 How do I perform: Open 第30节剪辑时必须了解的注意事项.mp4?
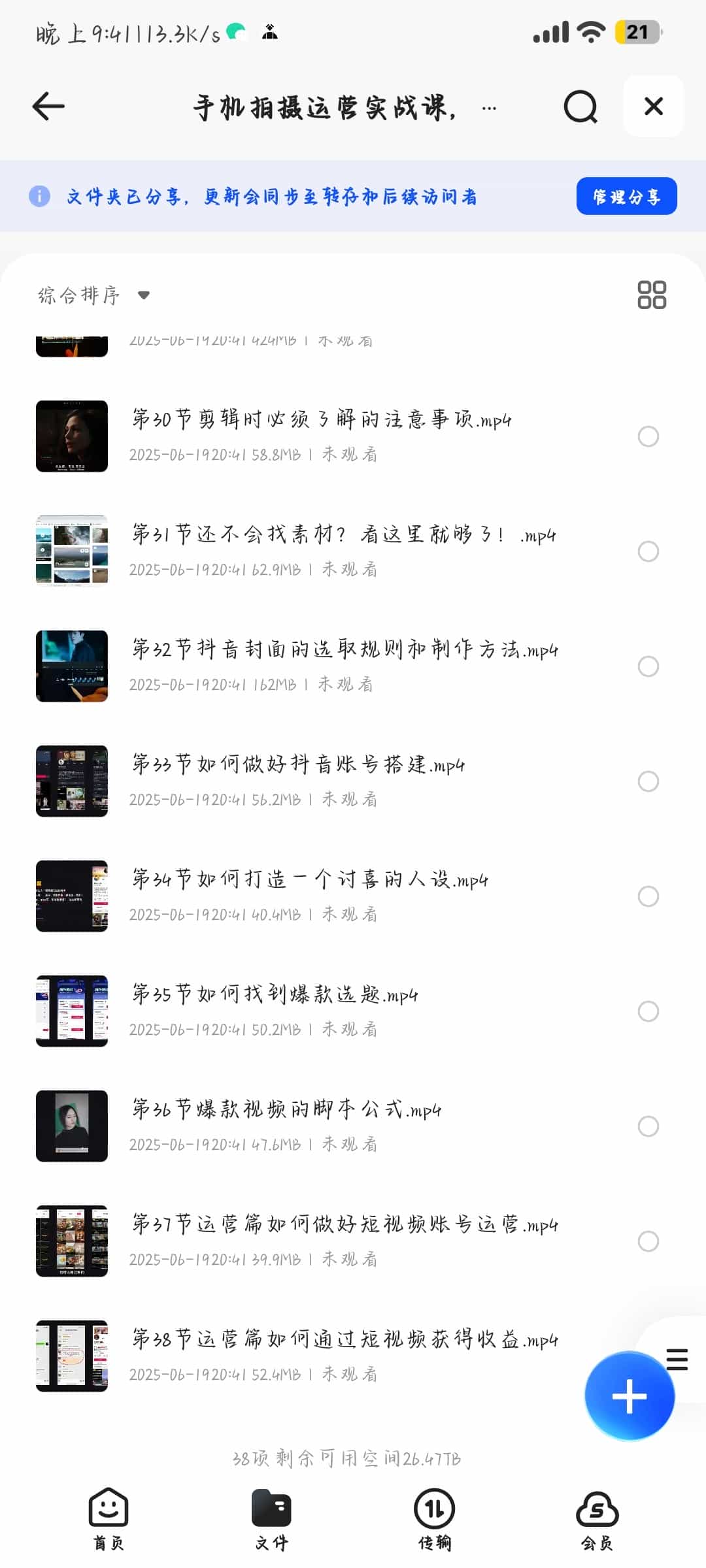(x=322, y=419)
